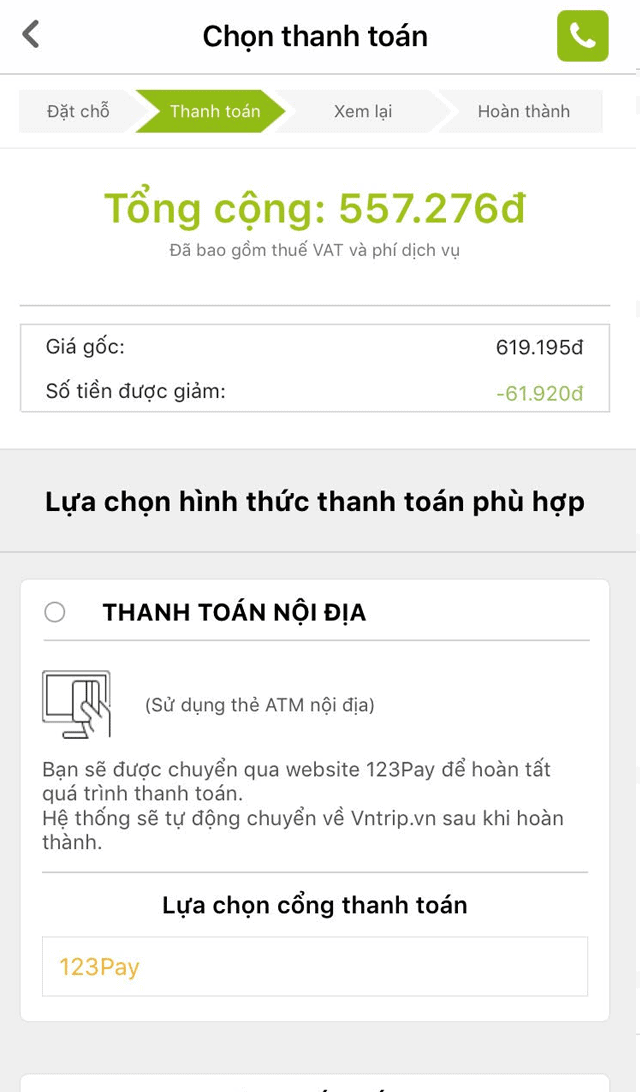Return to the Đặt chỗ step
The image size is (640, 1092).
click(x=78, y=111)
